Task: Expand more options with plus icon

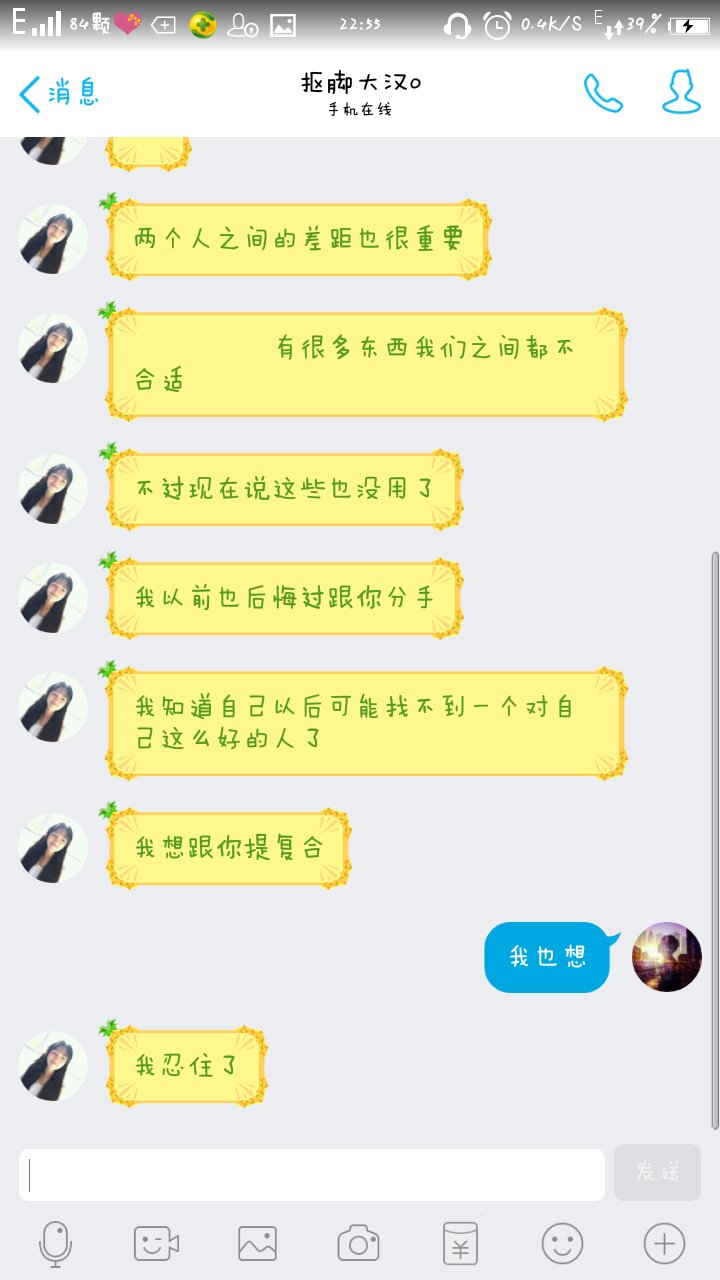Action: pyautogui.click(x=664, y=1244)
